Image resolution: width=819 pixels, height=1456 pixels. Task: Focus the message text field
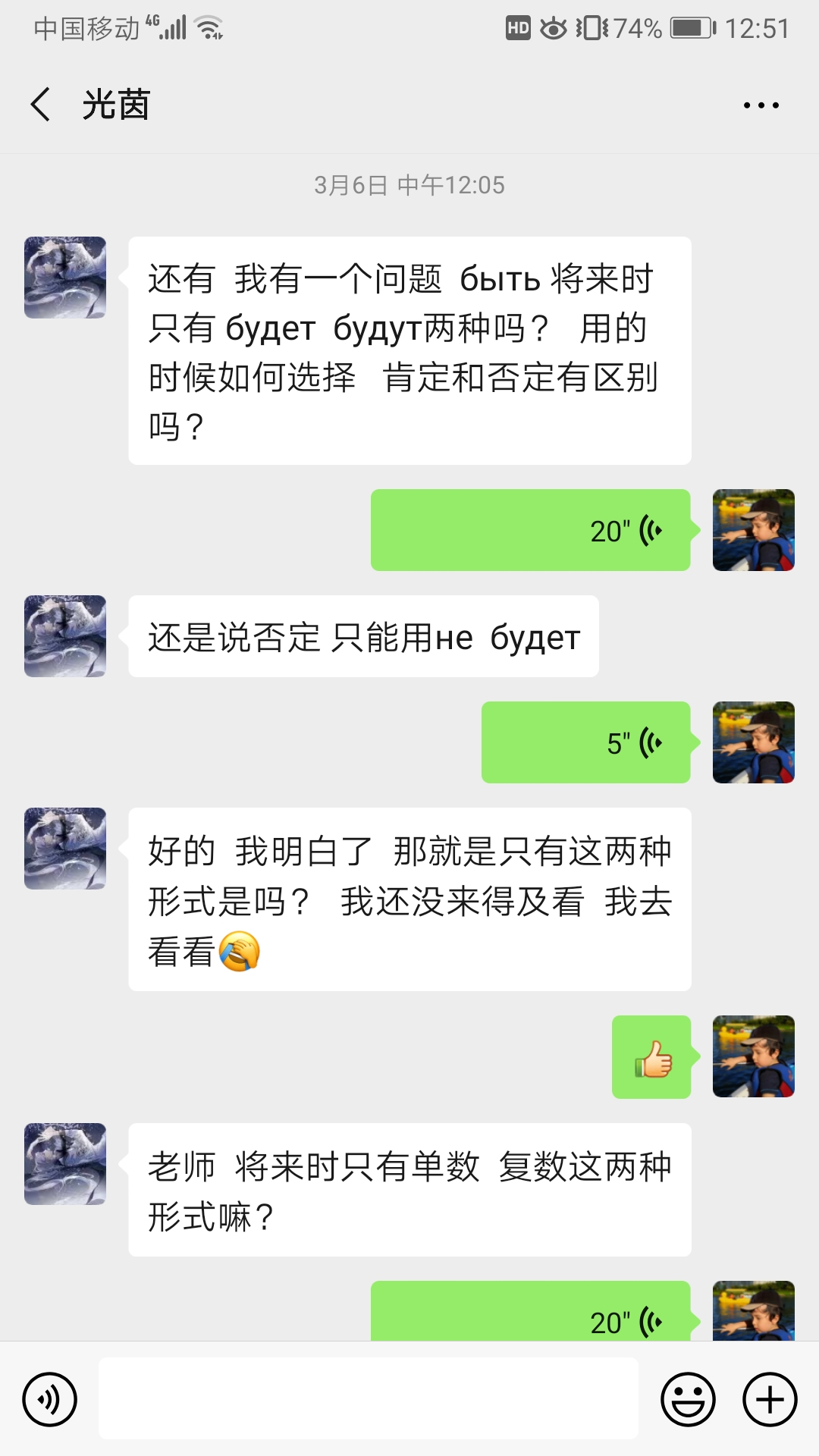(369, 1398)
